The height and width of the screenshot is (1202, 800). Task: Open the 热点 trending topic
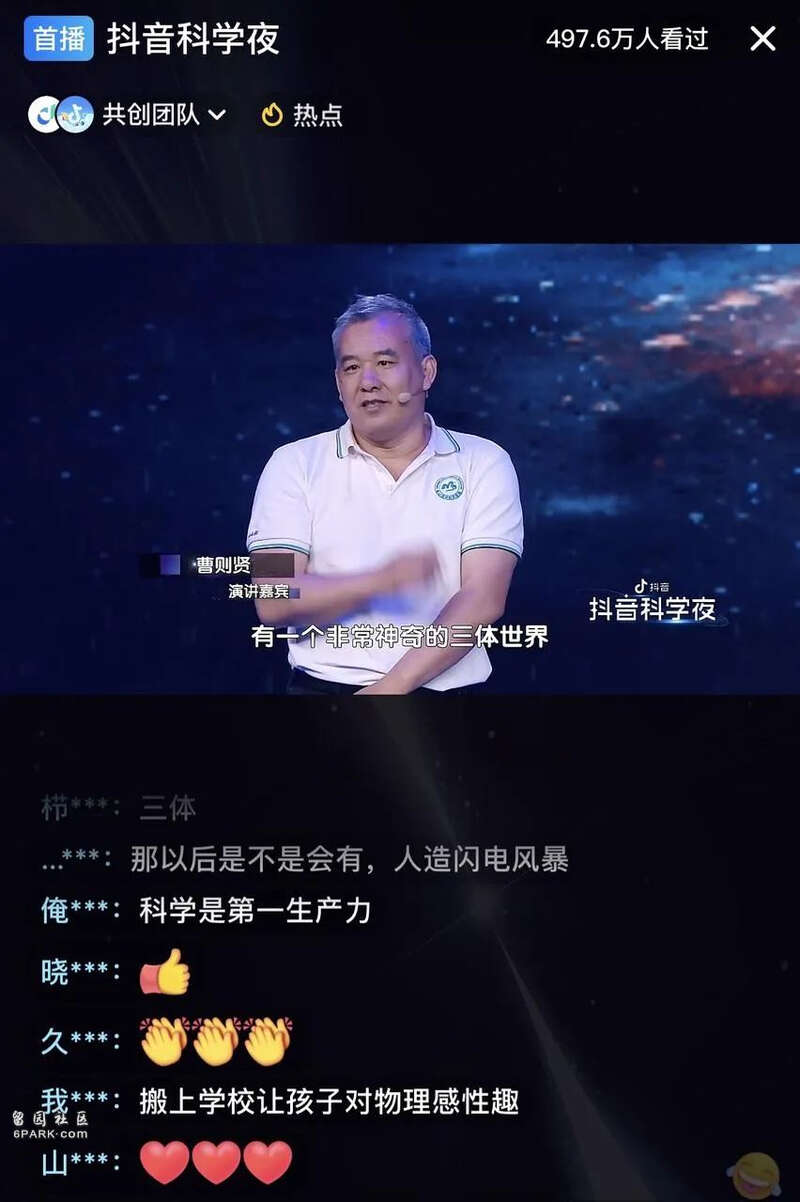[302, 115]
